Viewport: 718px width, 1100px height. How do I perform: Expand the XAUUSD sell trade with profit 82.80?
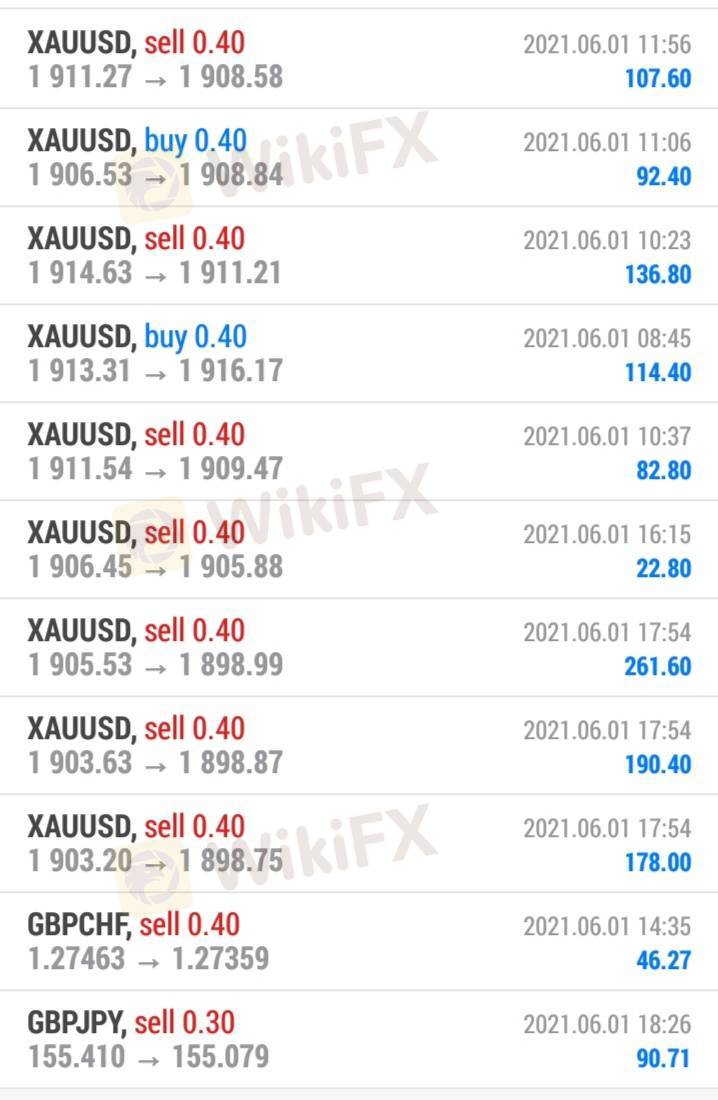[x=359, y=452]
